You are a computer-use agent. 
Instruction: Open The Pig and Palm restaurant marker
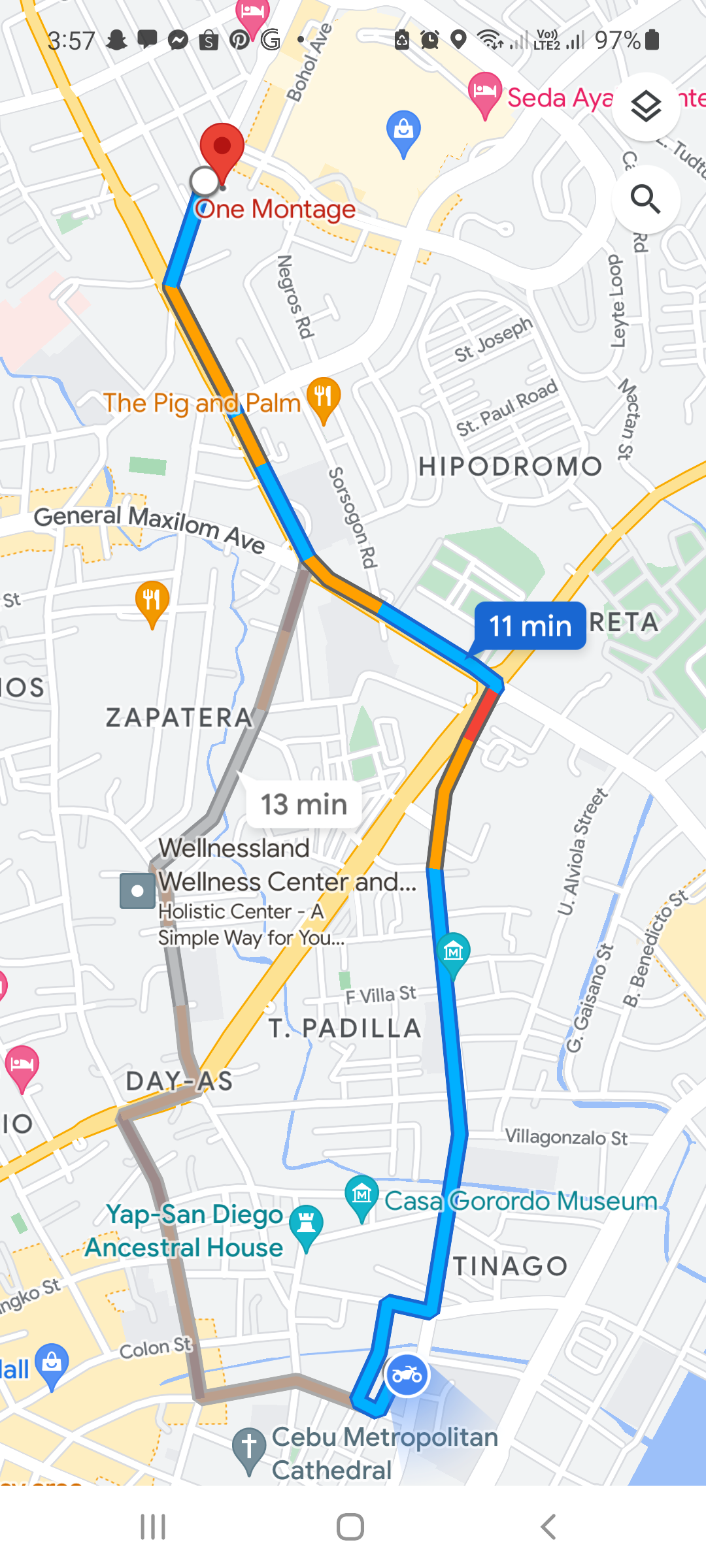[x=324, y=397]
